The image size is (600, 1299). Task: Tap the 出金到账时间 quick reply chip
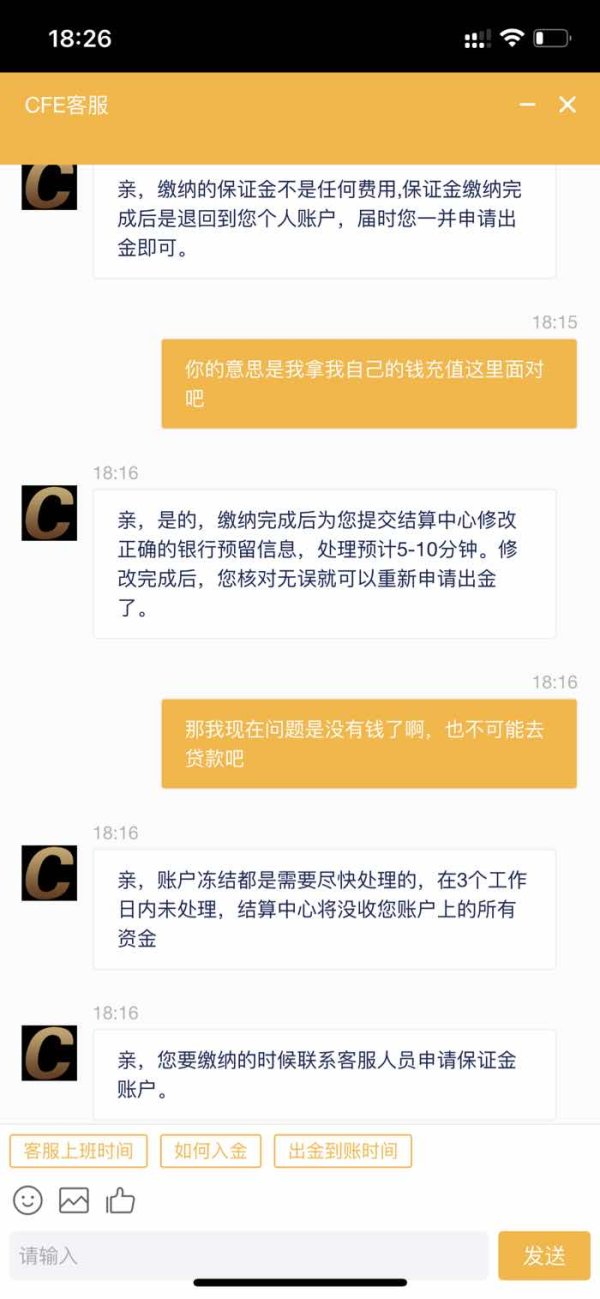pyautogui.click(x=343, y=1151)
